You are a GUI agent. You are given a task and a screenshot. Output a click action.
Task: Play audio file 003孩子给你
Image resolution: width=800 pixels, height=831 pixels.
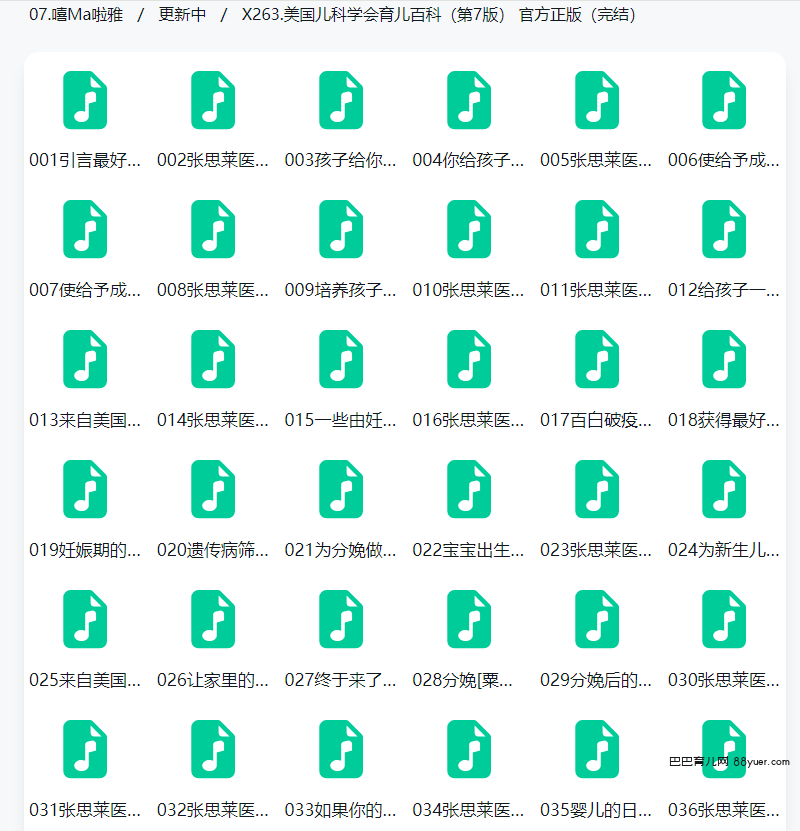[x=341, y=101]
